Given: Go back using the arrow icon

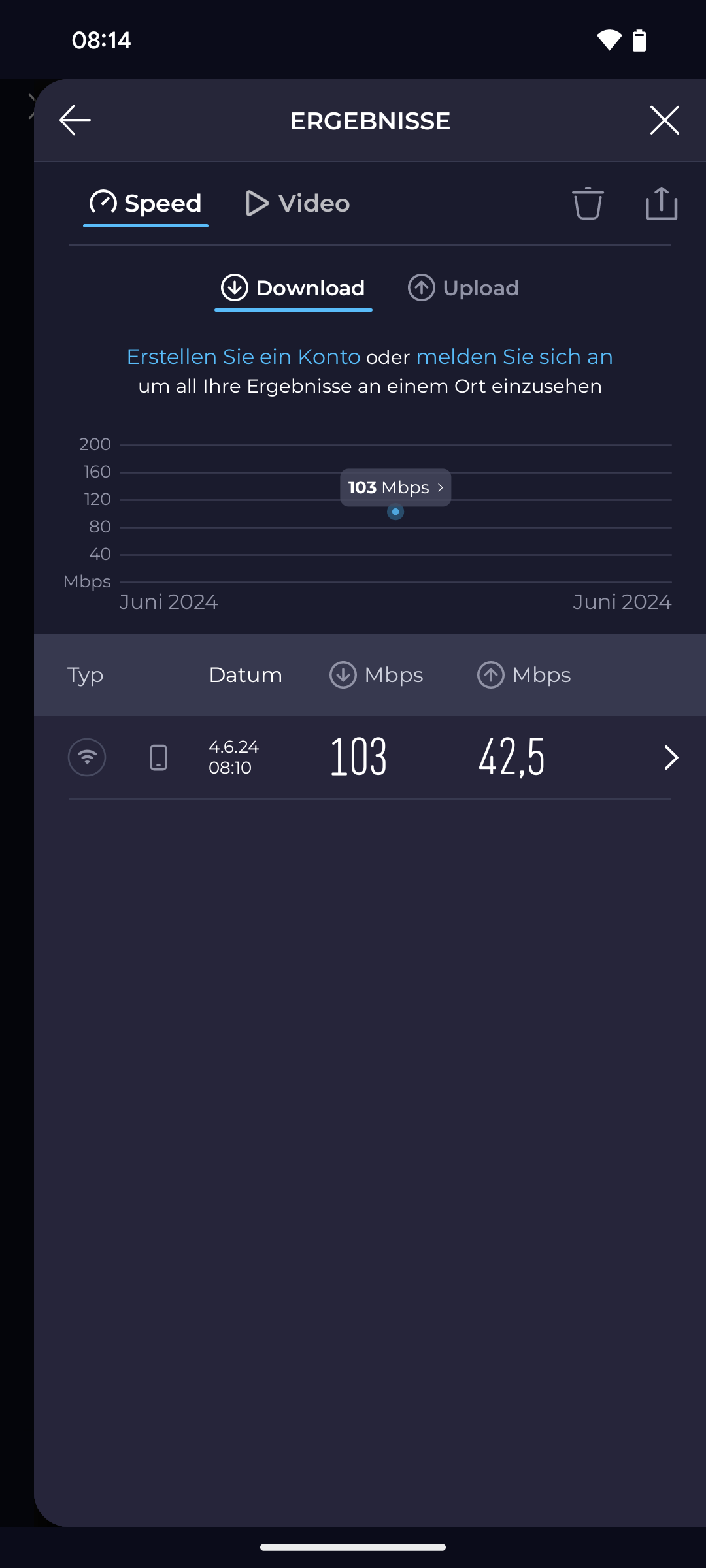Looking at the screenshot, I should click(75, 120).
